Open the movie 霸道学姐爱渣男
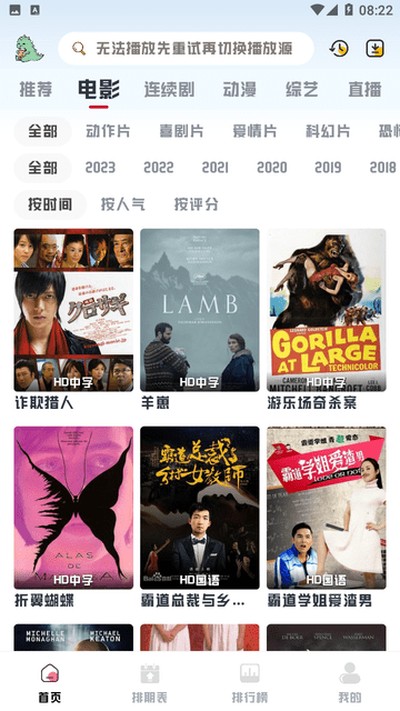400x711 pixels. click(326, 517)
